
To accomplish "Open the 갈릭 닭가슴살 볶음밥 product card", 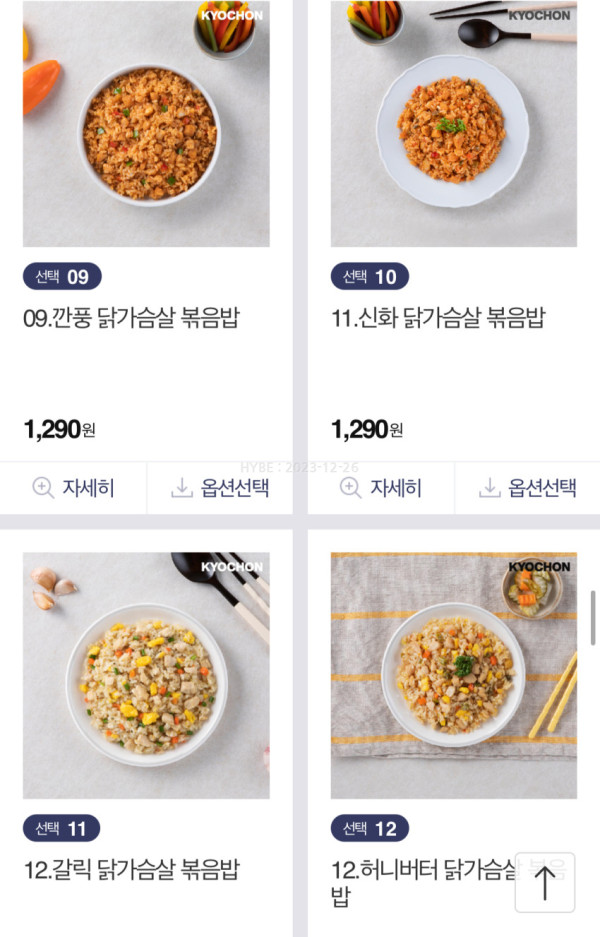I will (x=146, y=676).
